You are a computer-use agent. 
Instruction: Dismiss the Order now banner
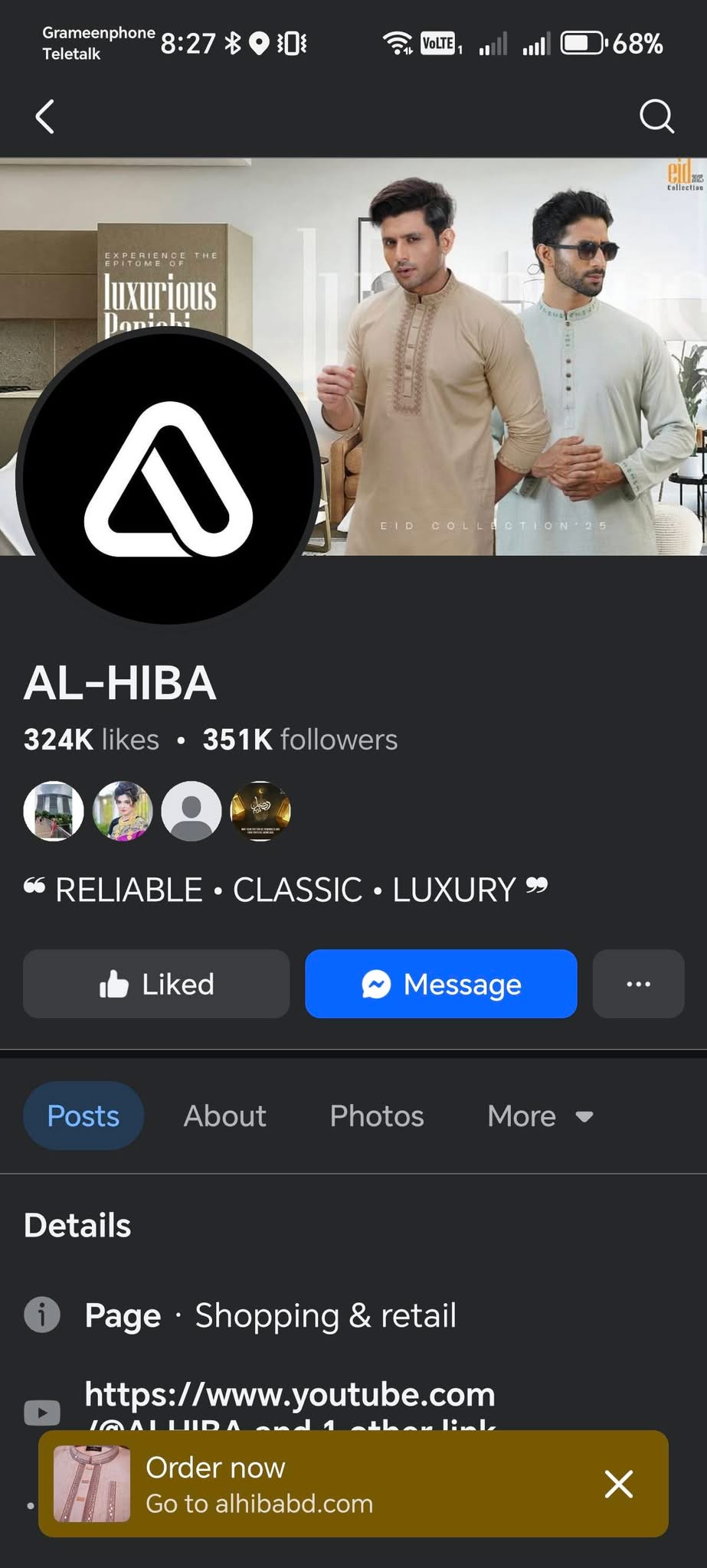pyautogui.click(x=618, y=1484)
